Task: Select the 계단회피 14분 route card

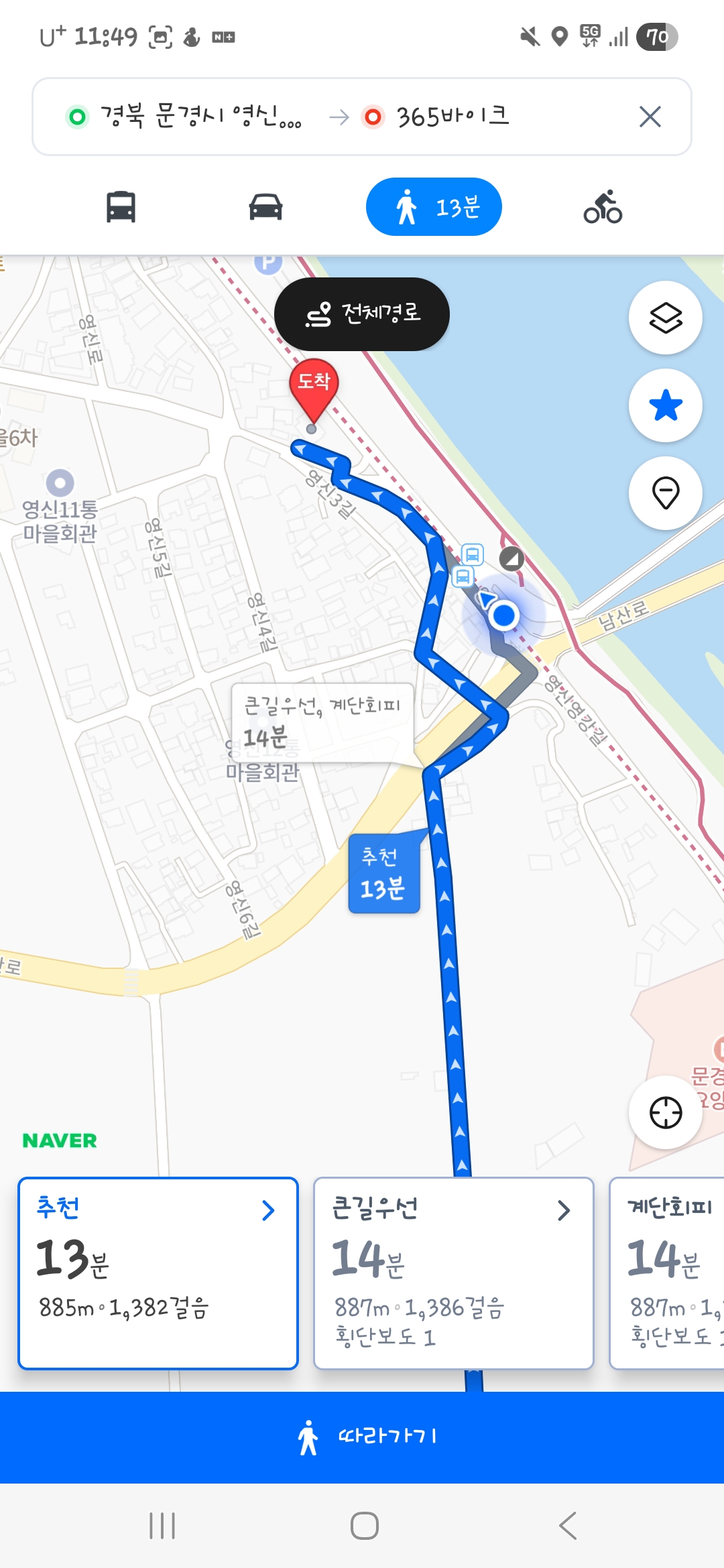Action: [667, 1272]
